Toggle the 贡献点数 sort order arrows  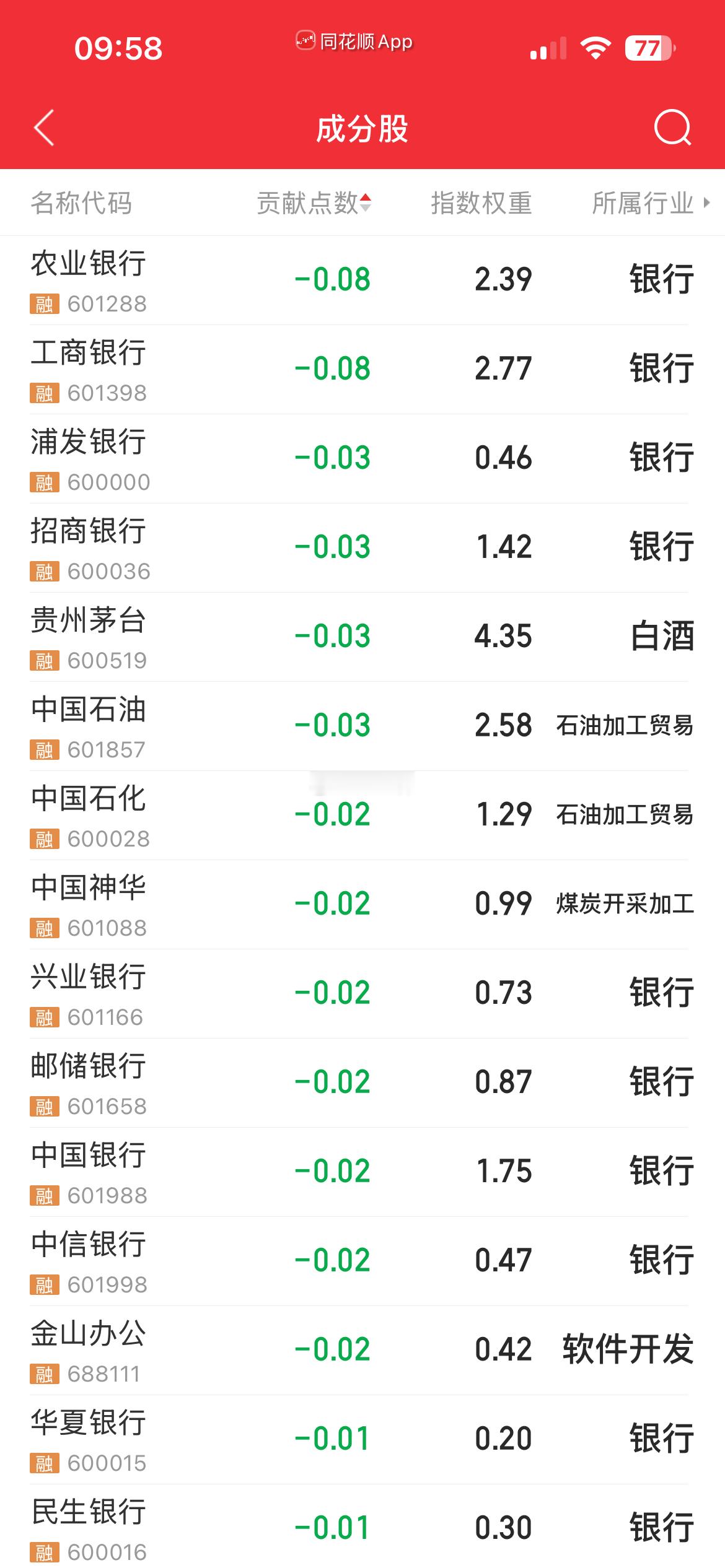[x=367, y=201]
